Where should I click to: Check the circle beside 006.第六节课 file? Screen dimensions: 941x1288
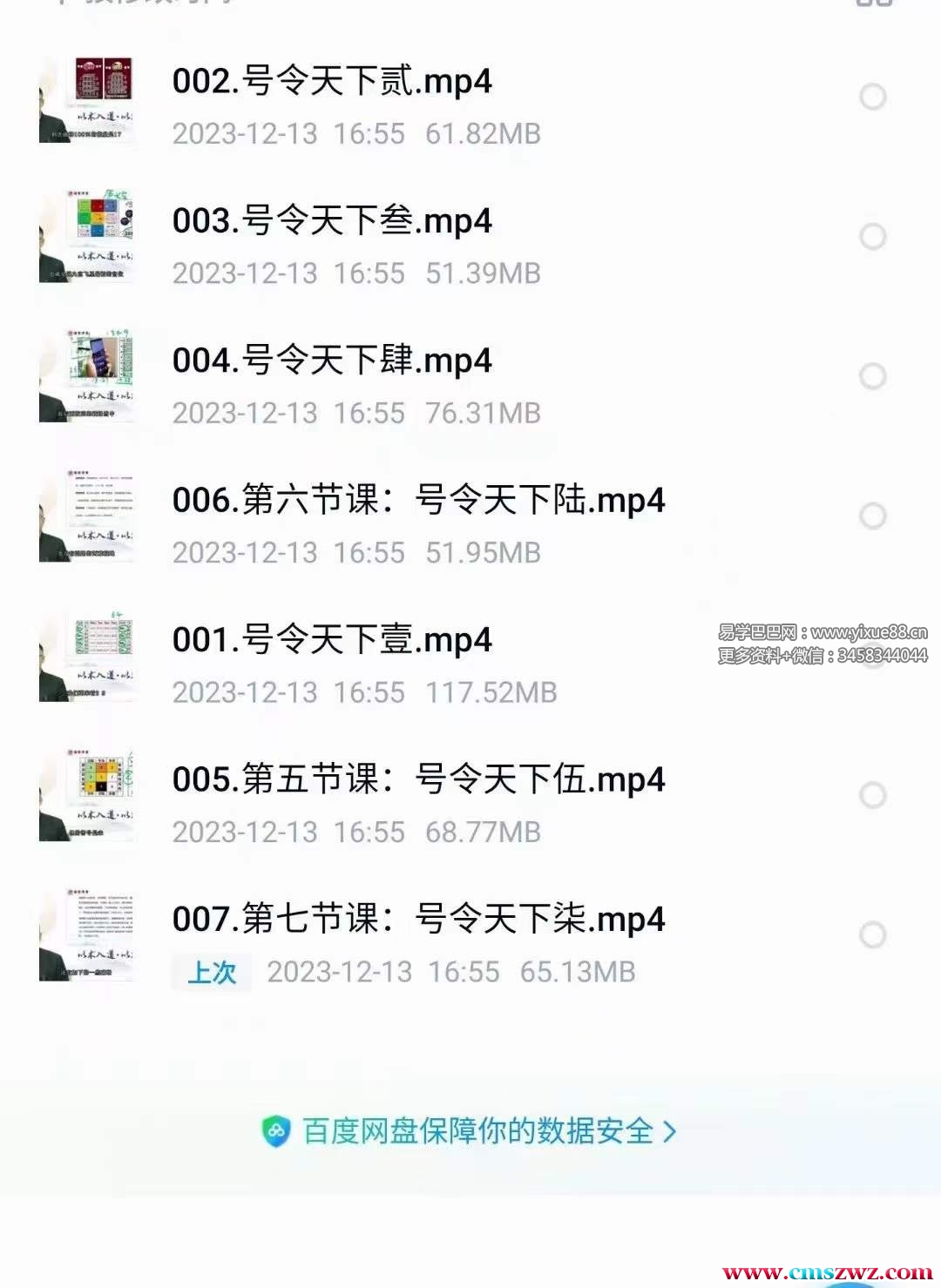pos(873,516)
